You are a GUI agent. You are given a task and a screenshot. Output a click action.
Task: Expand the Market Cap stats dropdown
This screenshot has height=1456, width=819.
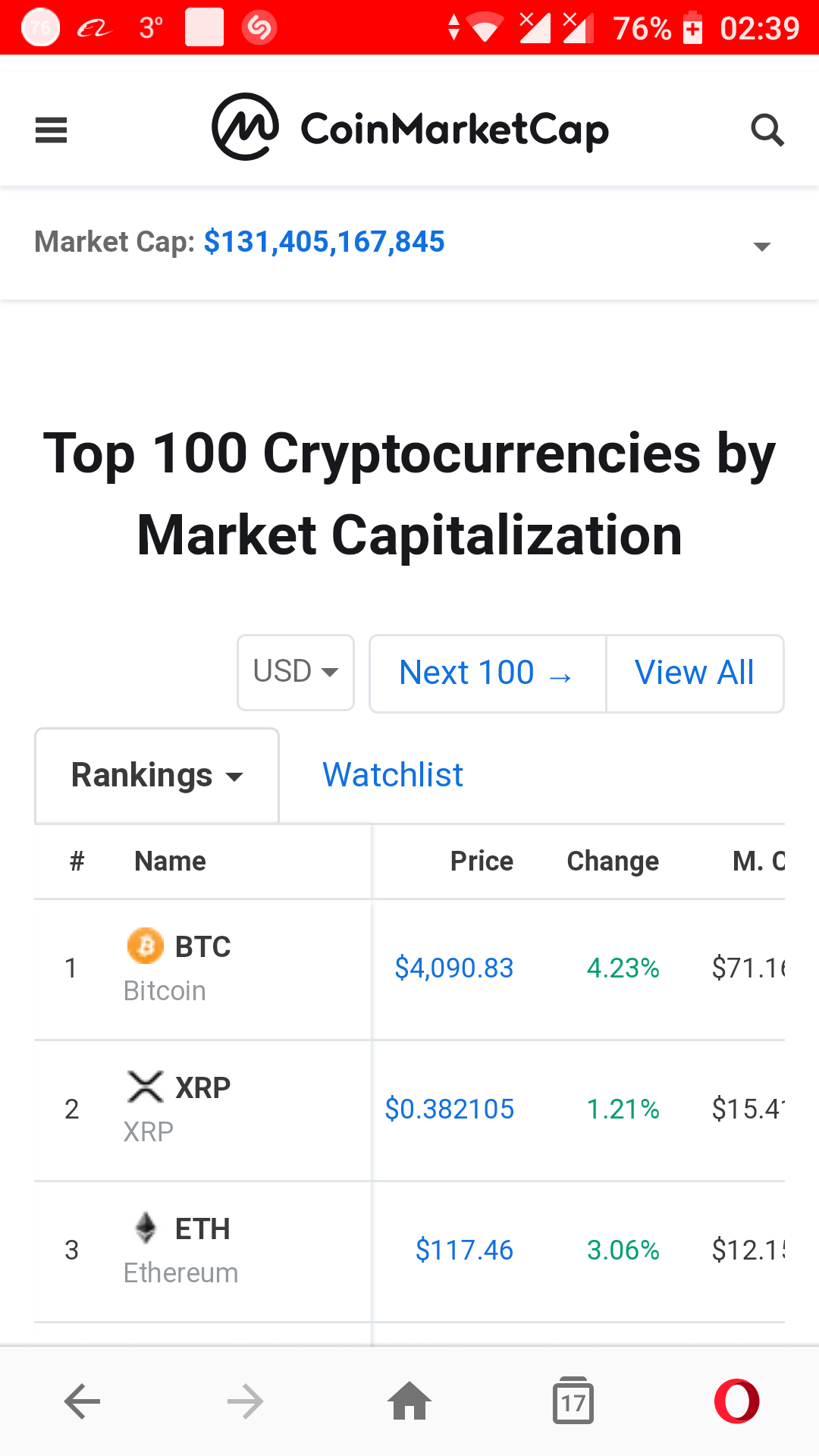pyautogui.click(x=761, y=246)
